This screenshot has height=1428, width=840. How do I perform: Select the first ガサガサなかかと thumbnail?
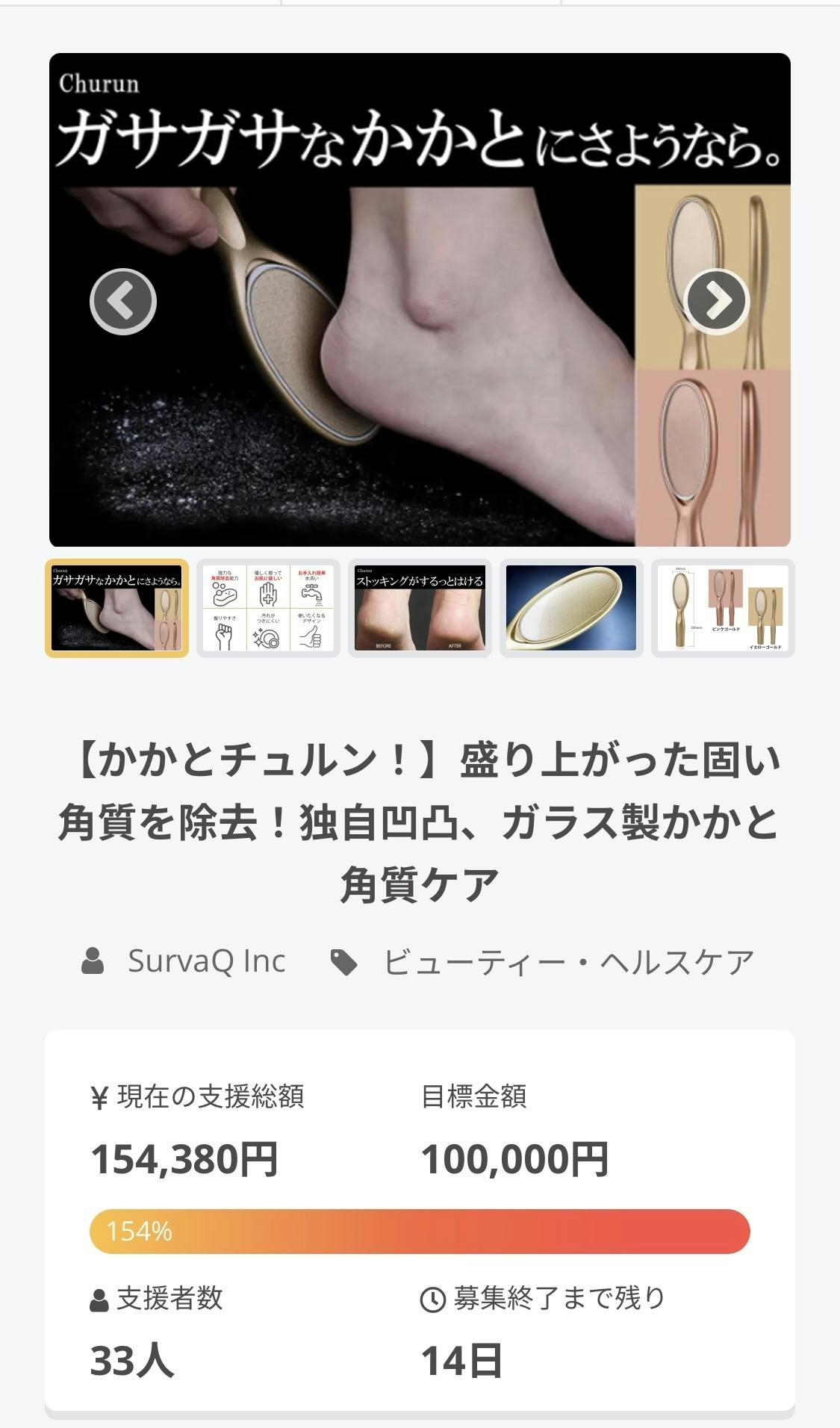click(x=116, y=608)
